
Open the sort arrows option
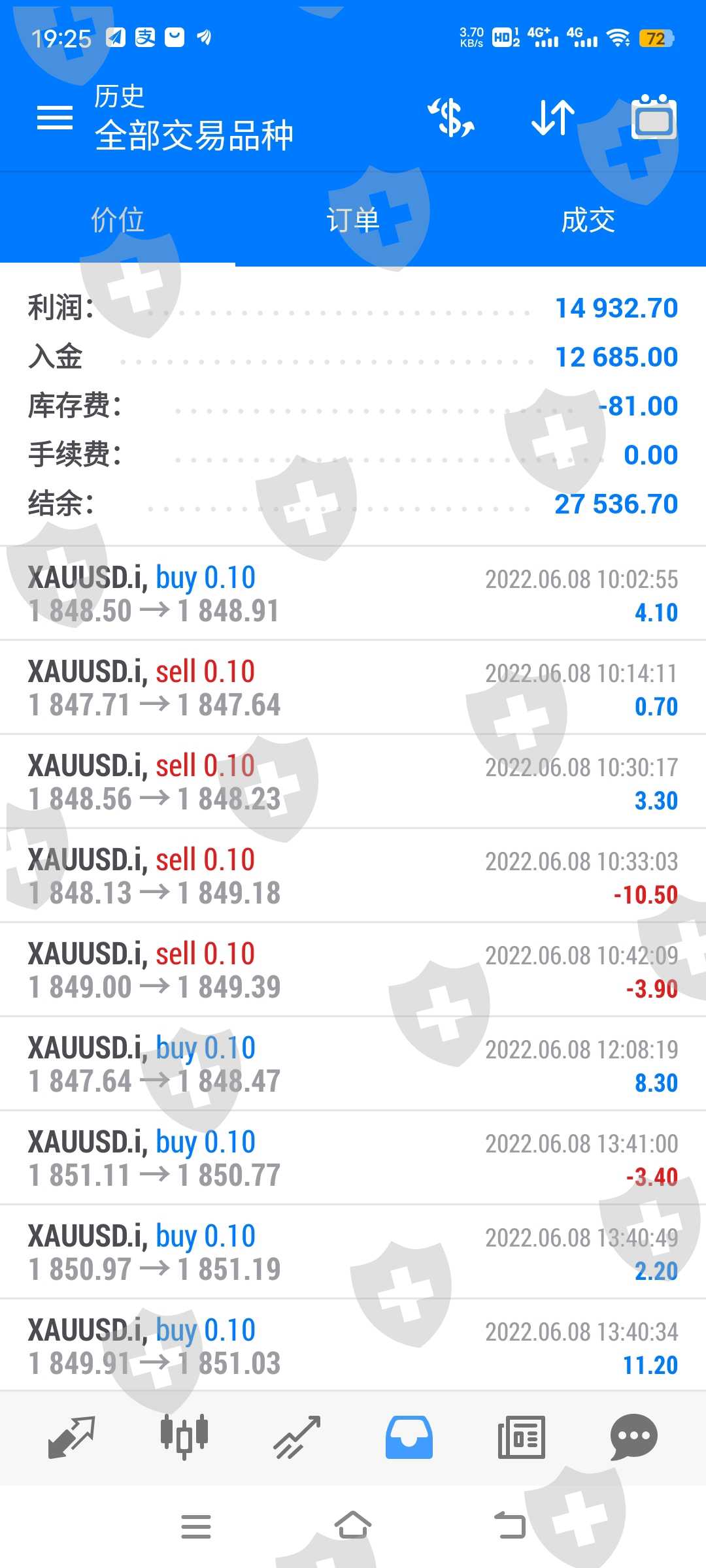pos(553,118)
